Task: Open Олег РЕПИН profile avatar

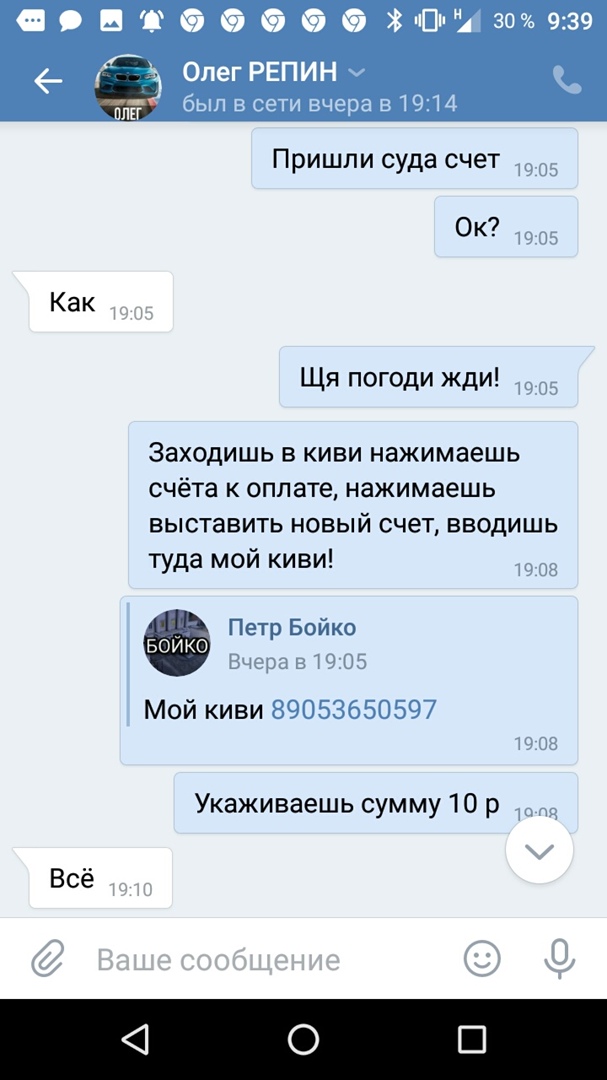Action: coord(128,87)
